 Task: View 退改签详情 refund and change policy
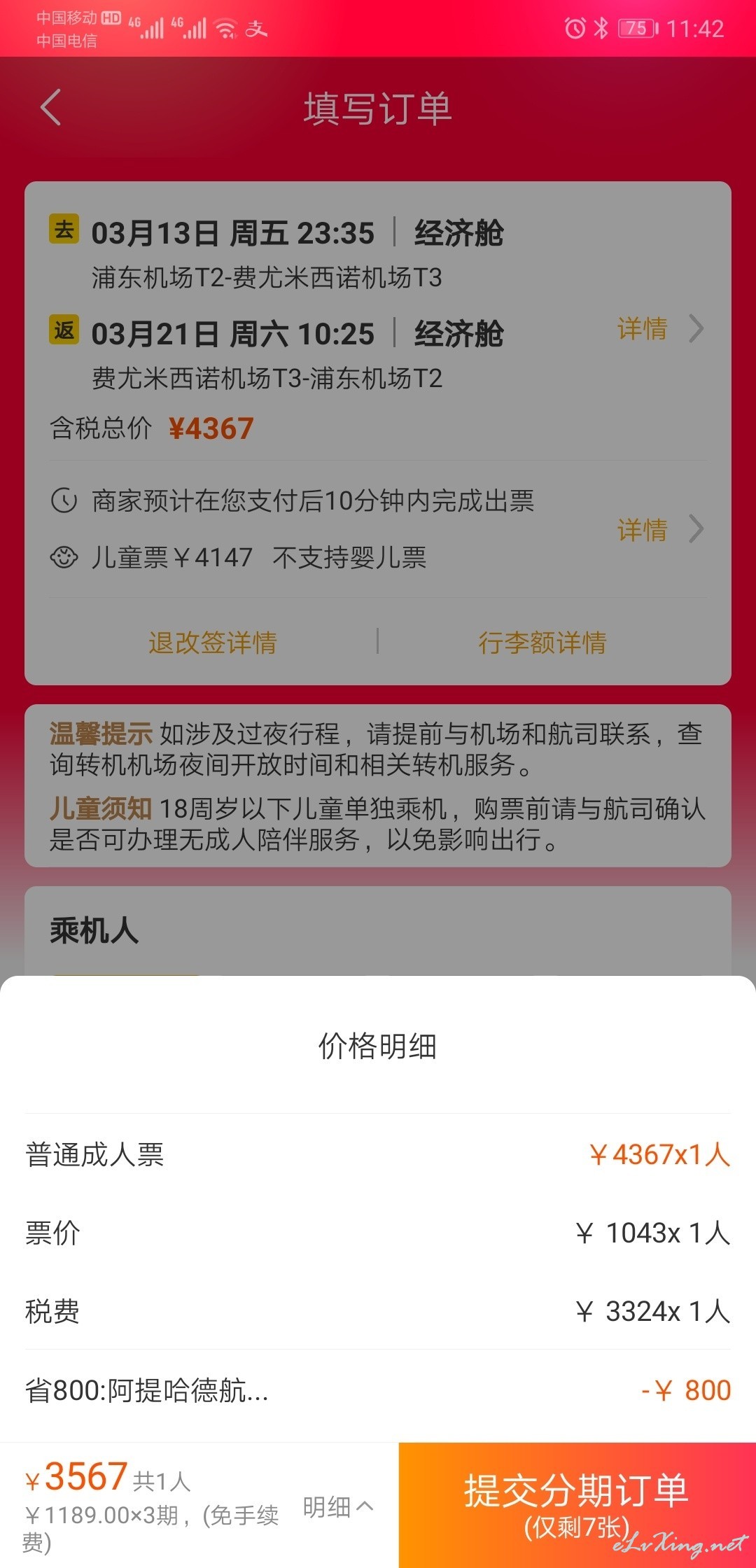pyautogui.click(x=212, y=642)
